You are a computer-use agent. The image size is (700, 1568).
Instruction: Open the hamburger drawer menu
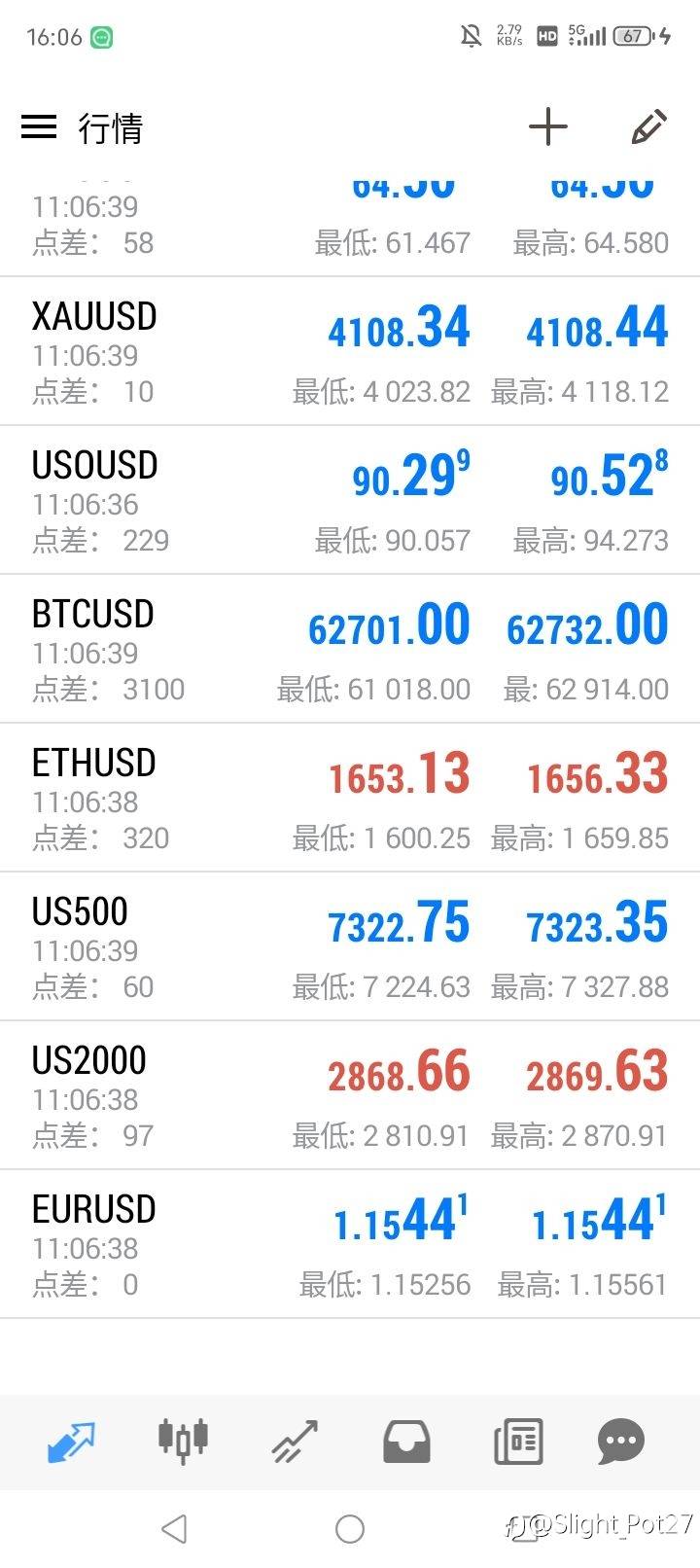click(x=39, y=127)
